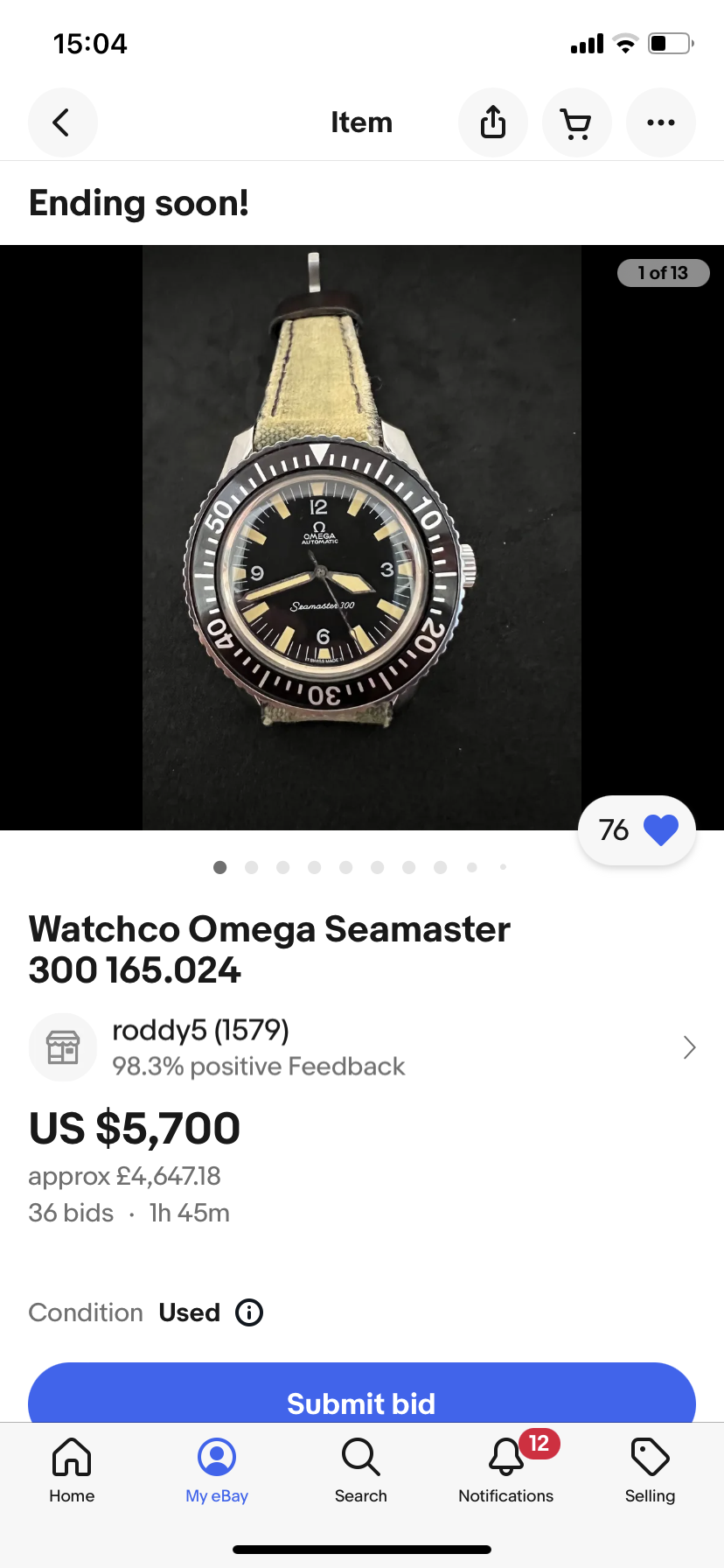Go back to the previous screen

62,122
